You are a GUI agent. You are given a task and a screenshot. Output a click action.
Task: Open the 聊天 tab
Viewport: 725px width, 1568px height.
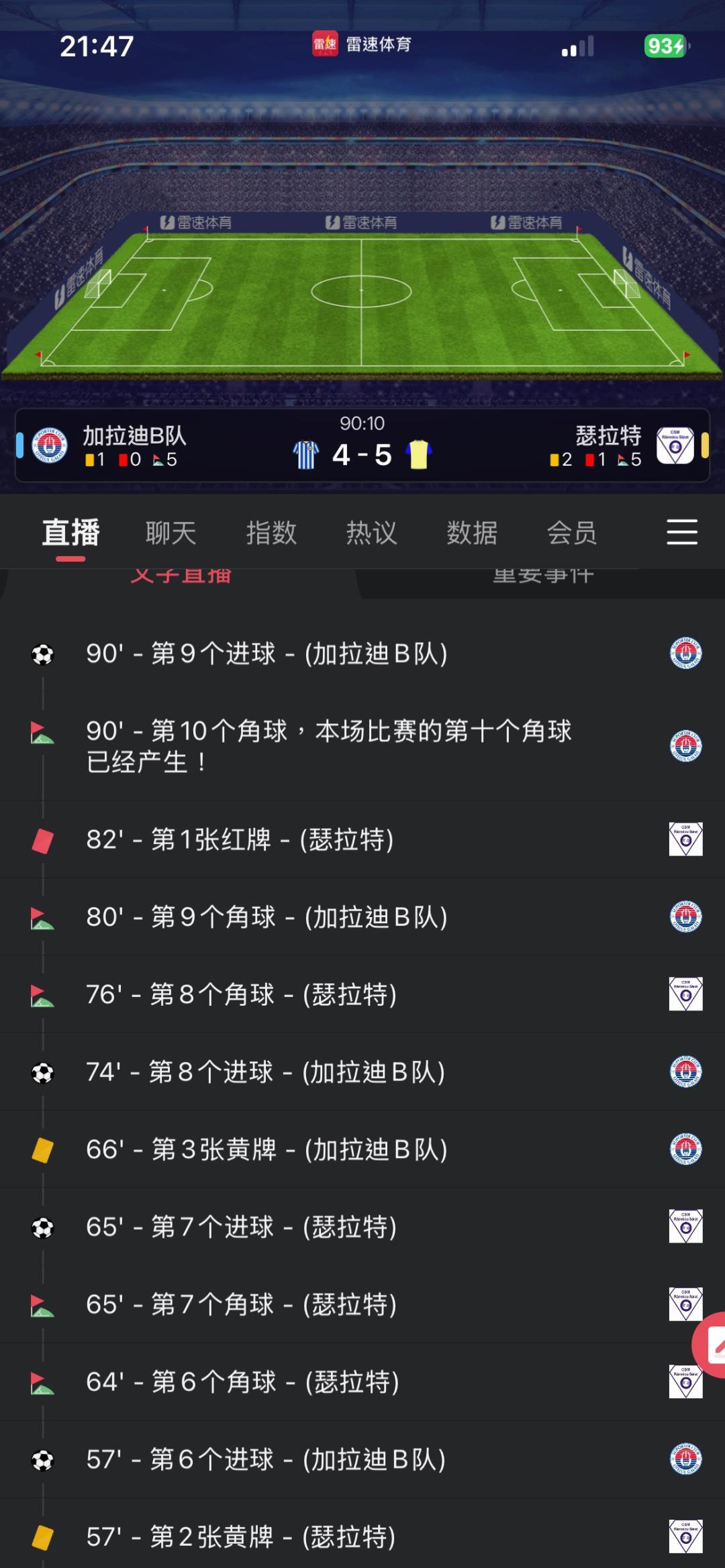[x=171, y=533]
